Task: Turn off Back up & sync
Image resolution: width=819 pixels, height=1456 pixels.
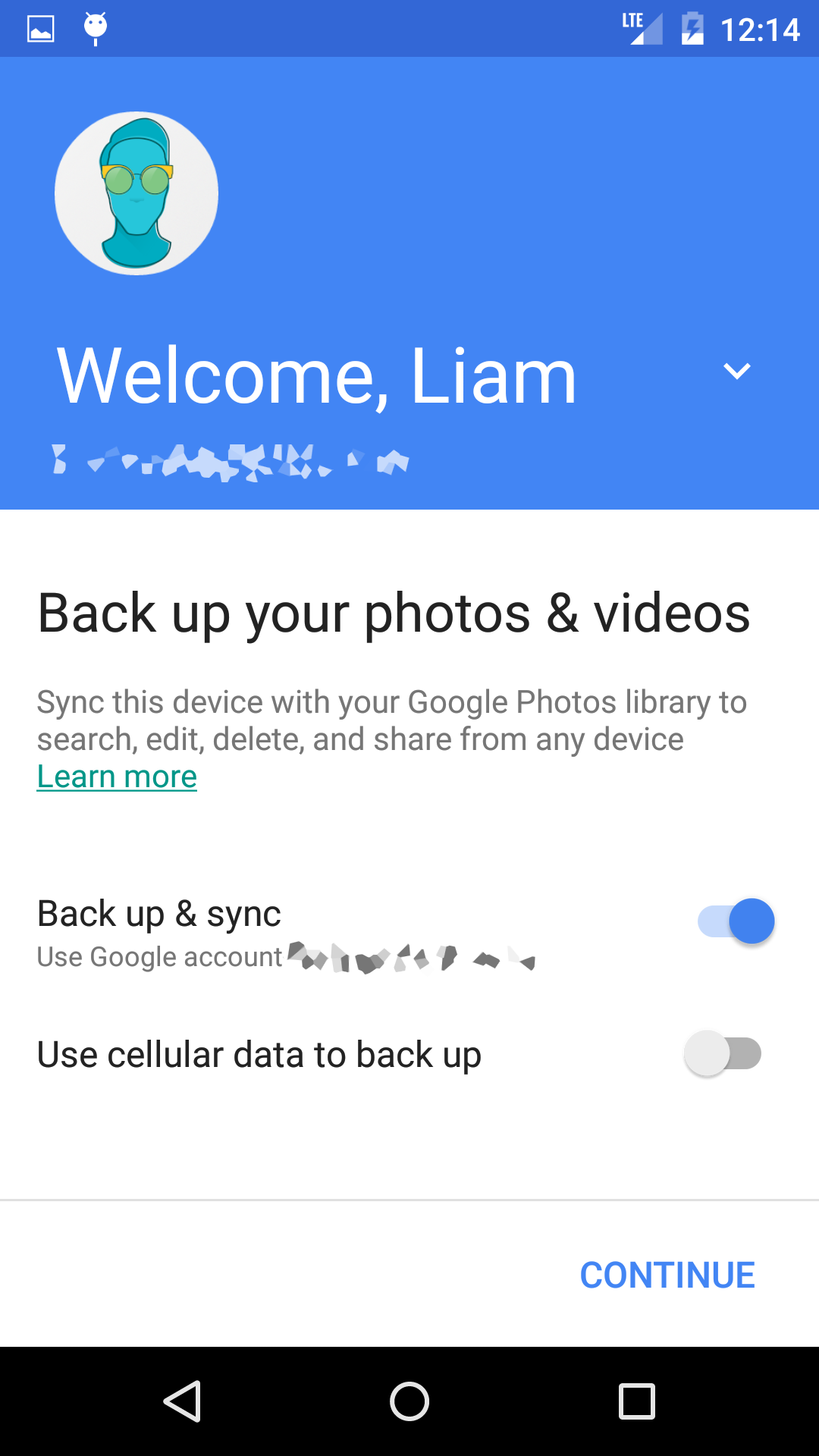Action: point(736,921)
